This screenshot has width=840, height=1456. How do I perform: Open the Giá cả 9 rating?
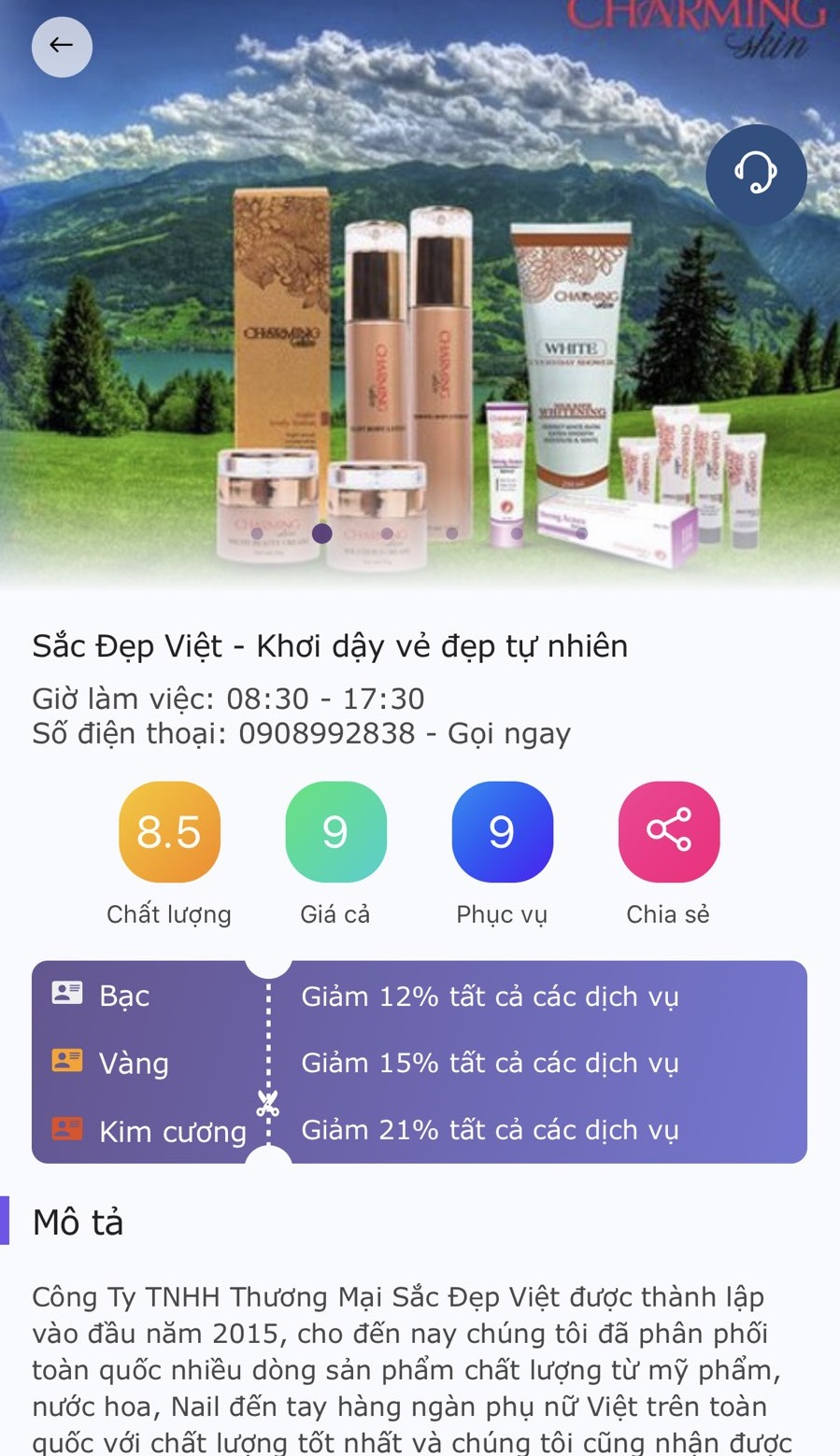[x=335, y=831]
